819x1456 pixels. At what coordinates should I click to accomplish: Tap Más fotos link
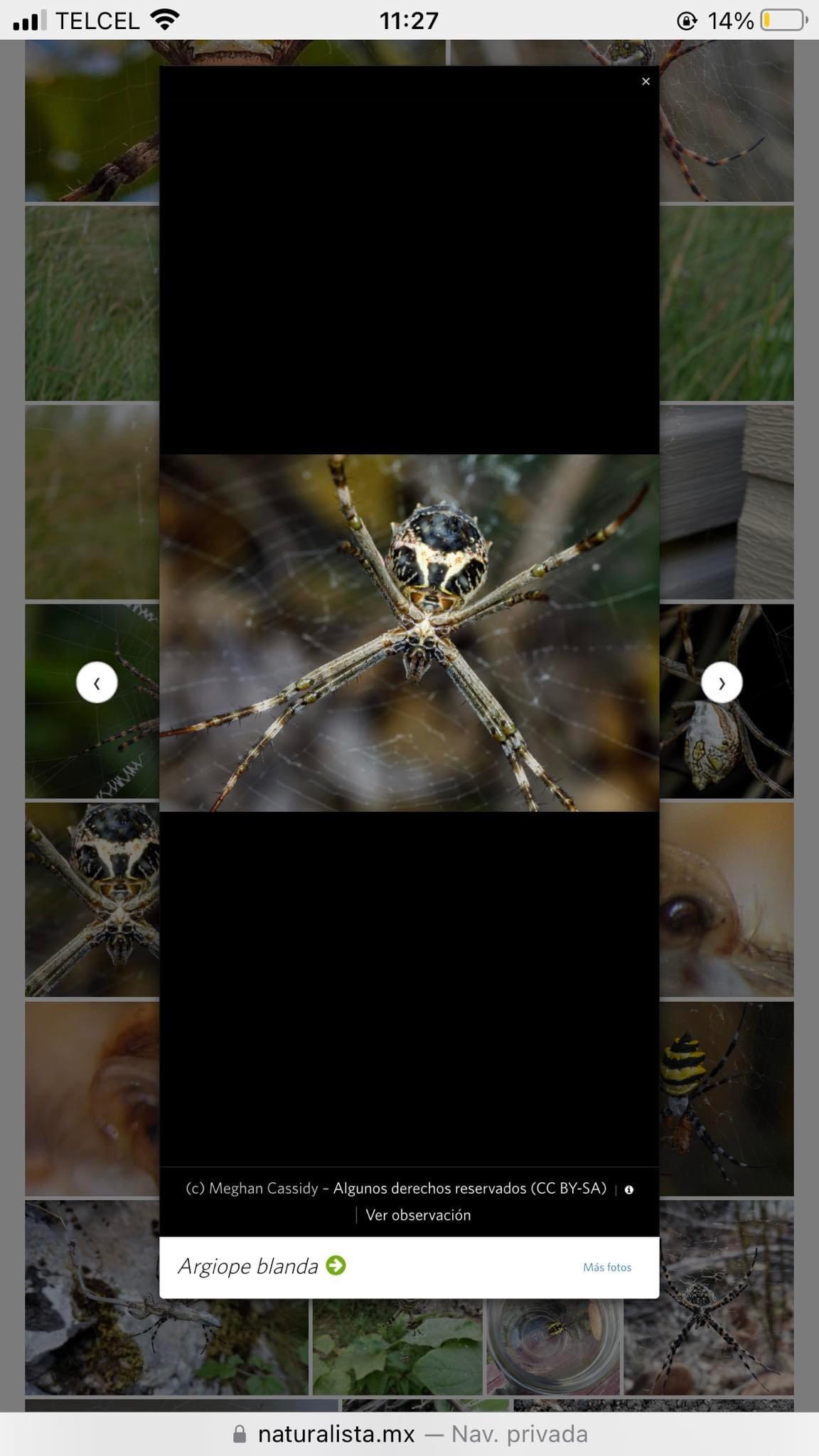(607, 1267)
